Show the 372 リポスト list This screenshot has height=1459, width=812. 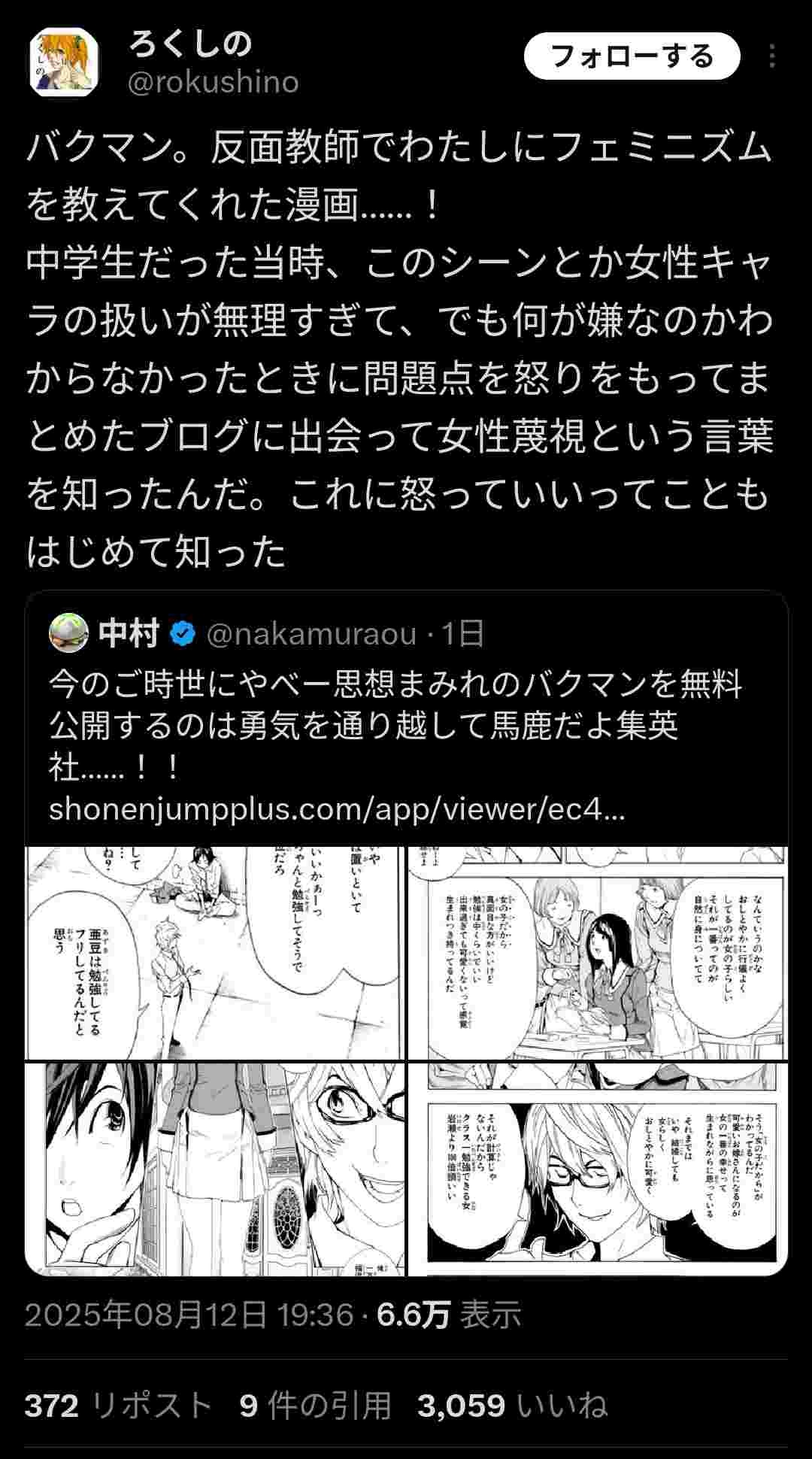(118, 1406)
